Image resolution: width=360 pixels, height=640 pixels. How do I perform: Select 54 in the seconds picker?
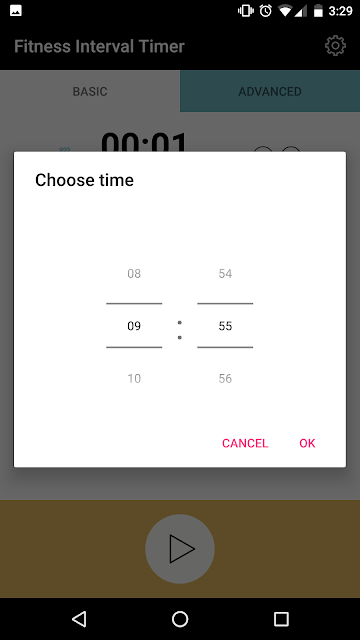pyautogui.click(x=225, y=273)
